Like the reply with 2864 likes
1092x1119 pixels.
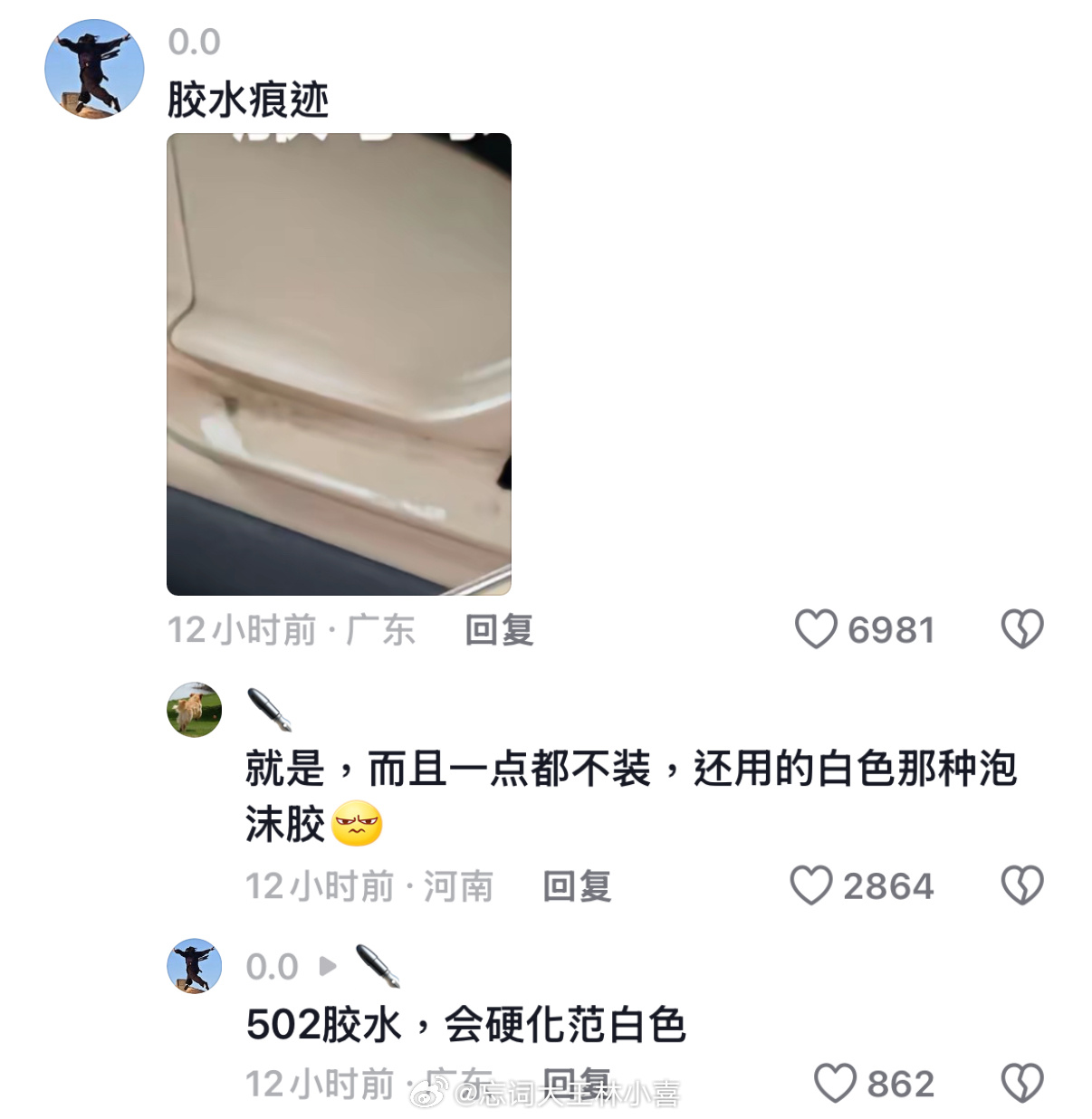click(811, 885)
